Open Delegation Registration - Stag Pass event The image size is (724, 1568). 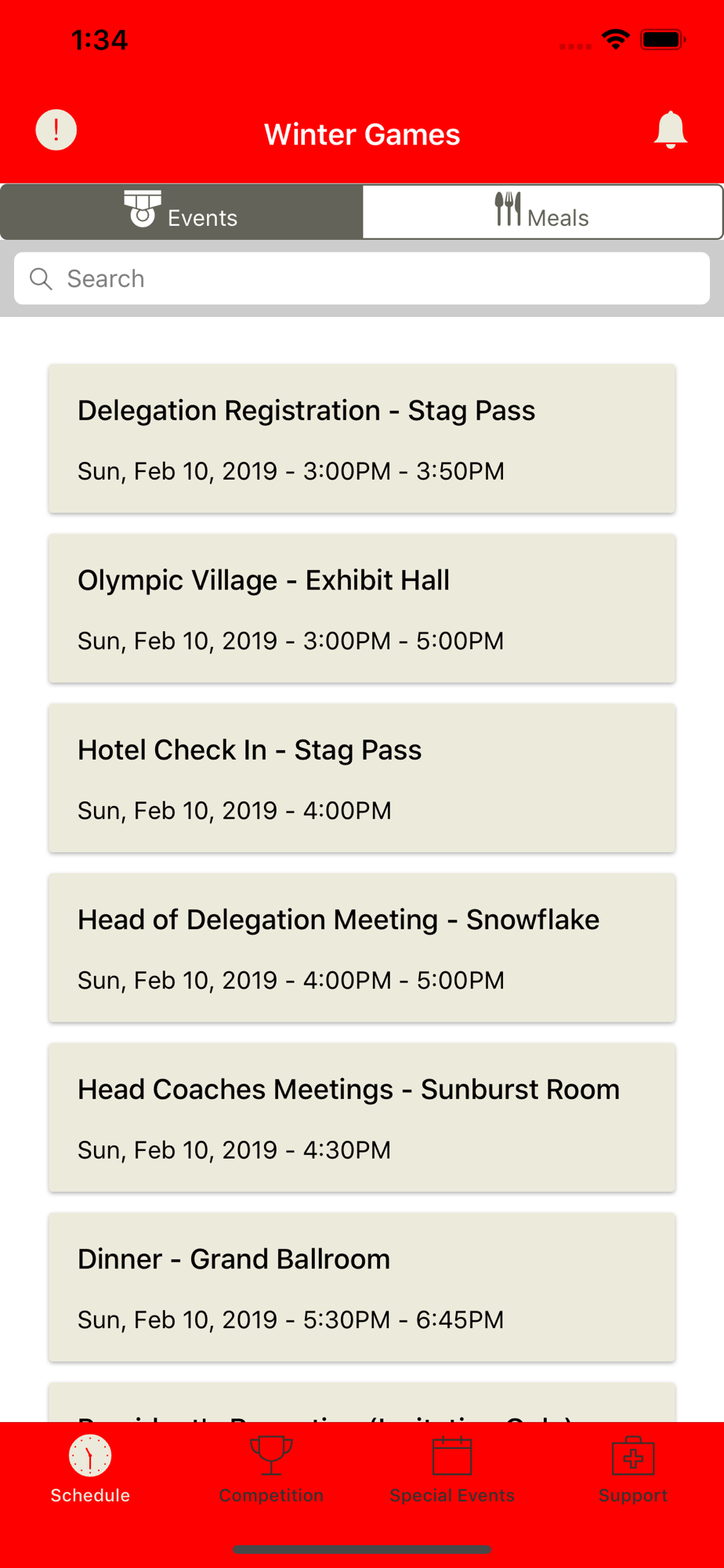pos(362,439)
